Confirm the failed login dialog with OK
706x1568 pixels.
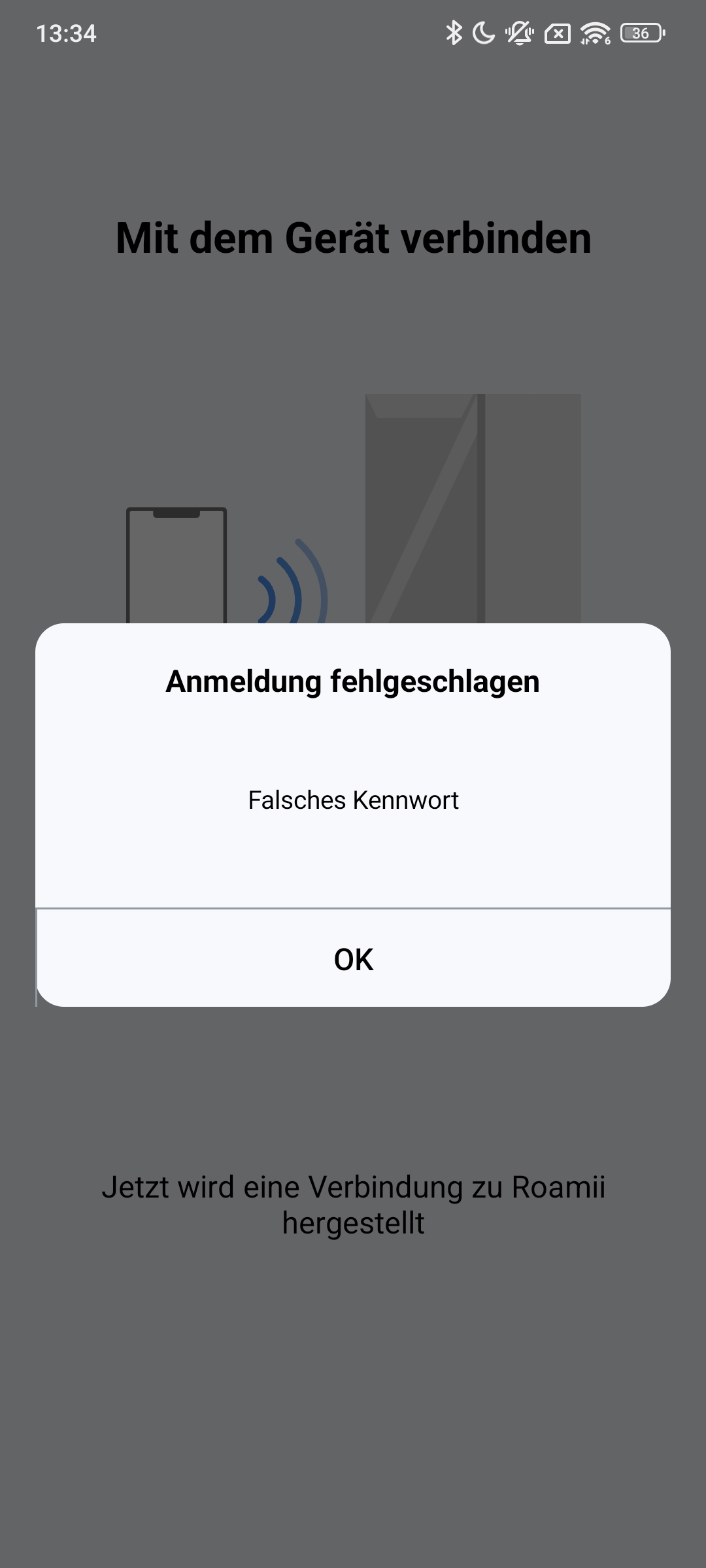coord(353,958)
